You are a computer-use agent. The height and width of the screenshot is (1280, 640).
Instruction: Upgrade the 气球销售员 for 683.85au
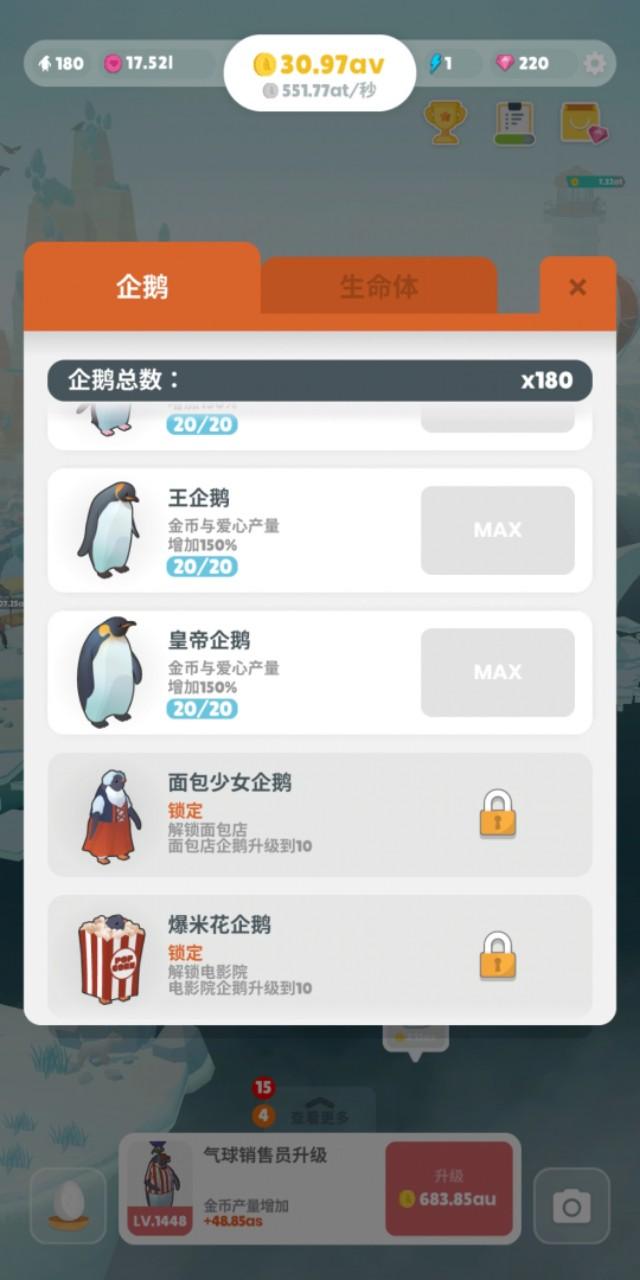pos(449,1188)
